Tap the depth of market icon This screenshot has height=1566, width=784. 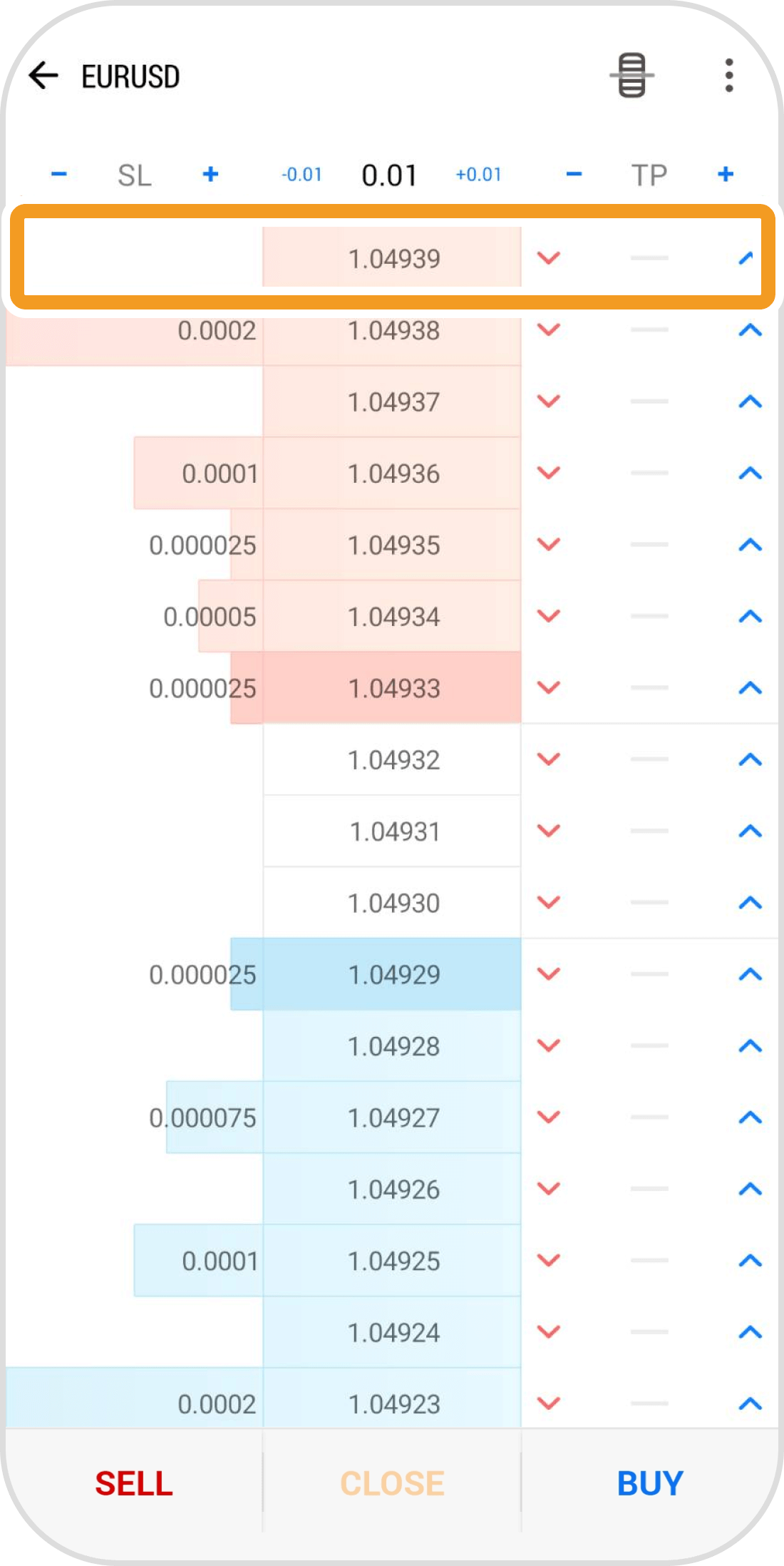click(x=631, y=76)
